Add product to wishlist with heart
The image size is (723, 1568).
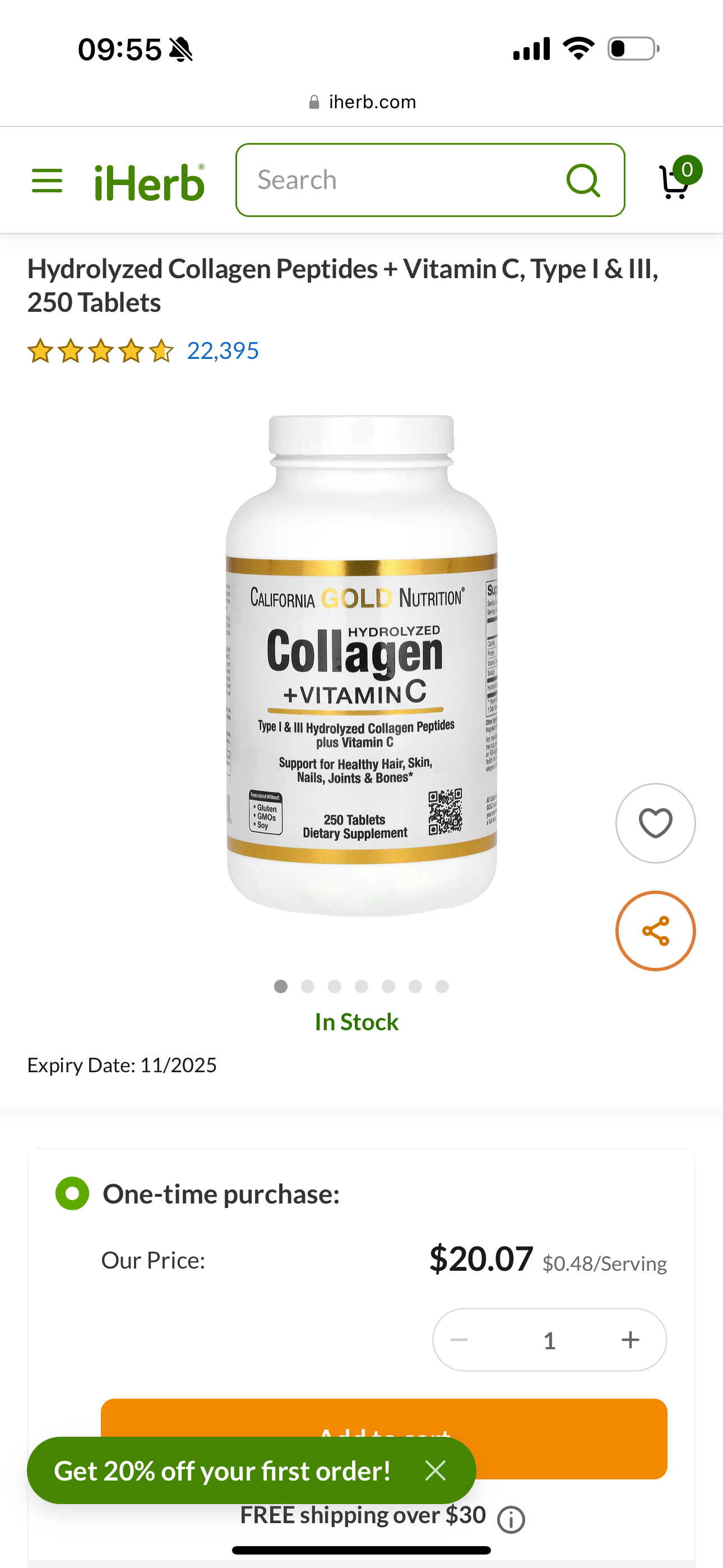click(655, 823)
